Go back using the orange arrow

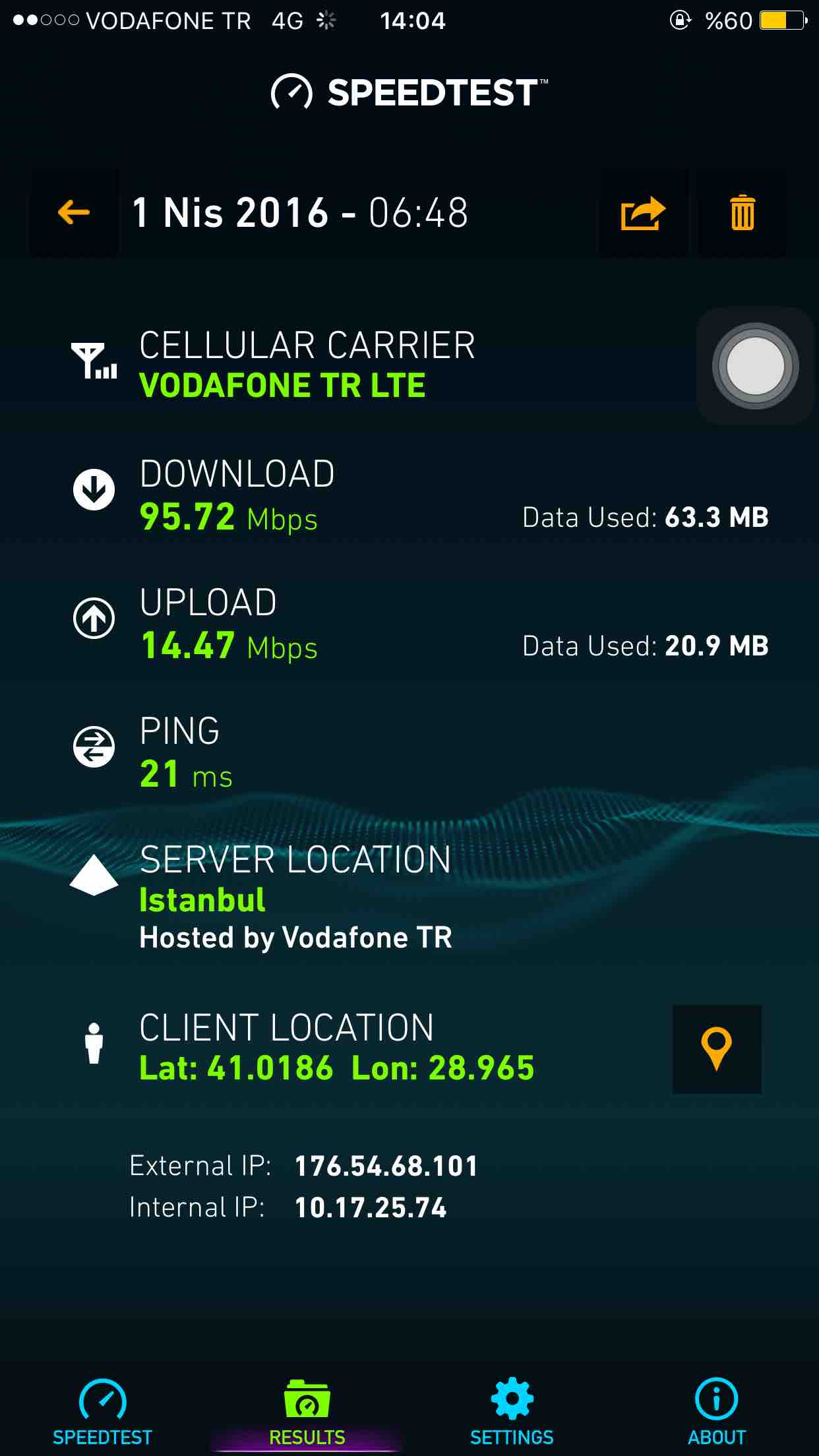[74, 213]
